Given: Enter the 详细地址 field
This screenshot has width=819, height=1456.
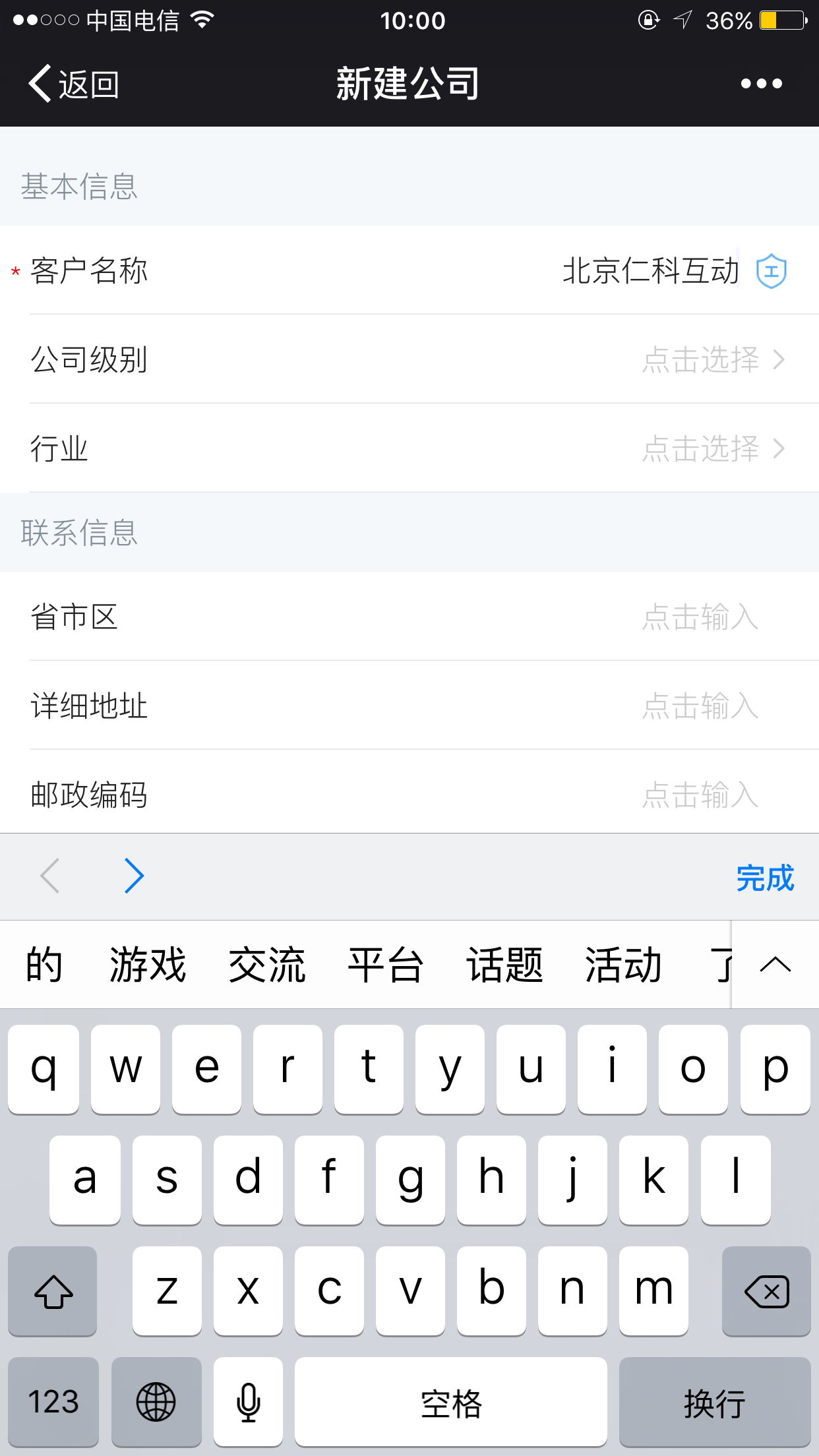Looking at the screenshot, I should pyautogui.click(x=699, y=706).
